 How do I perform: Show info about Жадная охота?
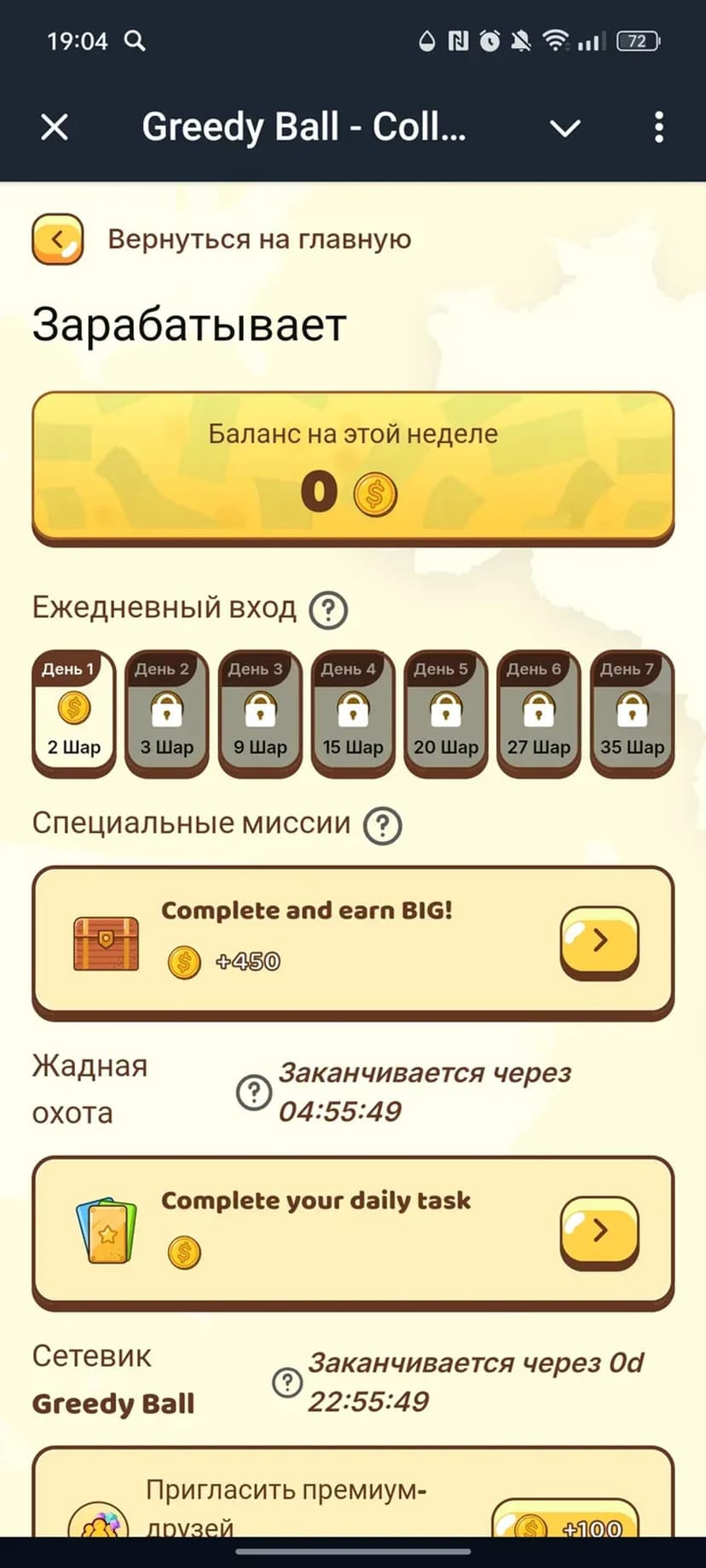tap(253, 1092)
